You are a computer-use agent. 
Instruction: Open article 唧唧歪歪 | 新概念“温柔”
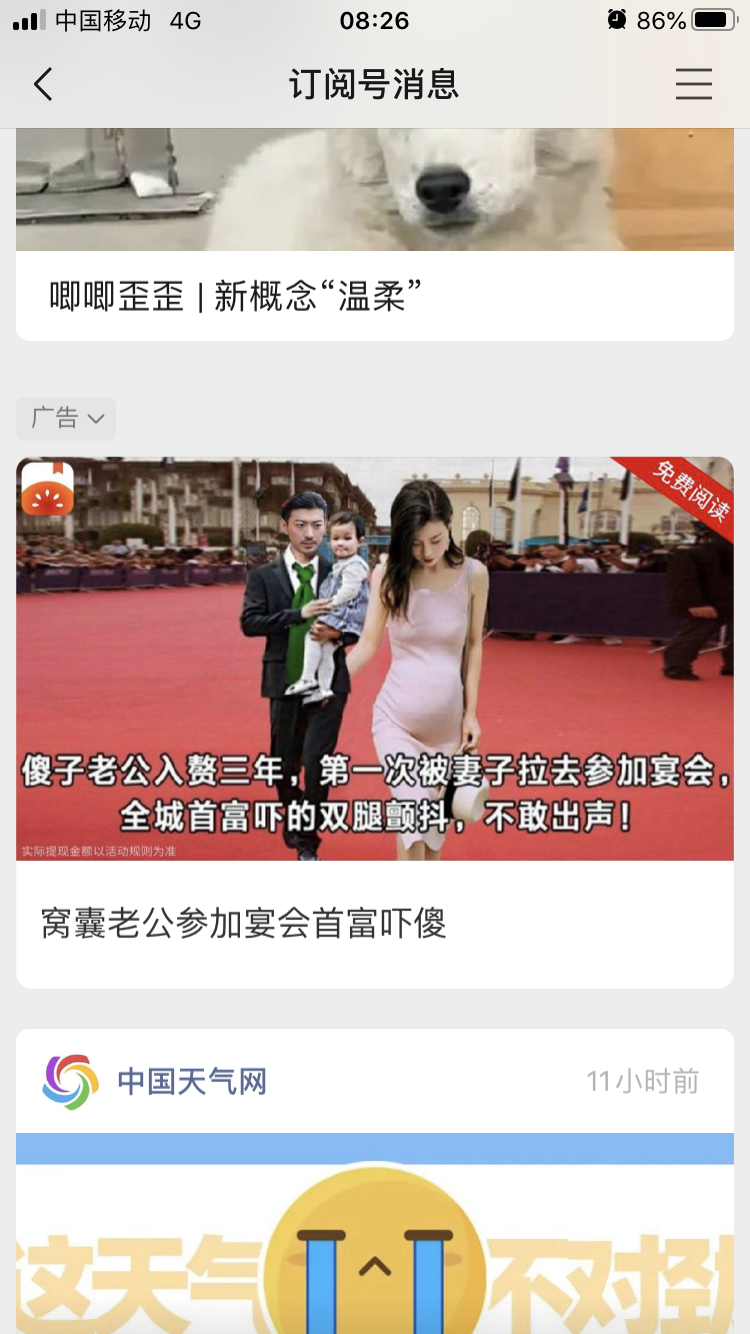pyautogui.click(x=236, y=295)
